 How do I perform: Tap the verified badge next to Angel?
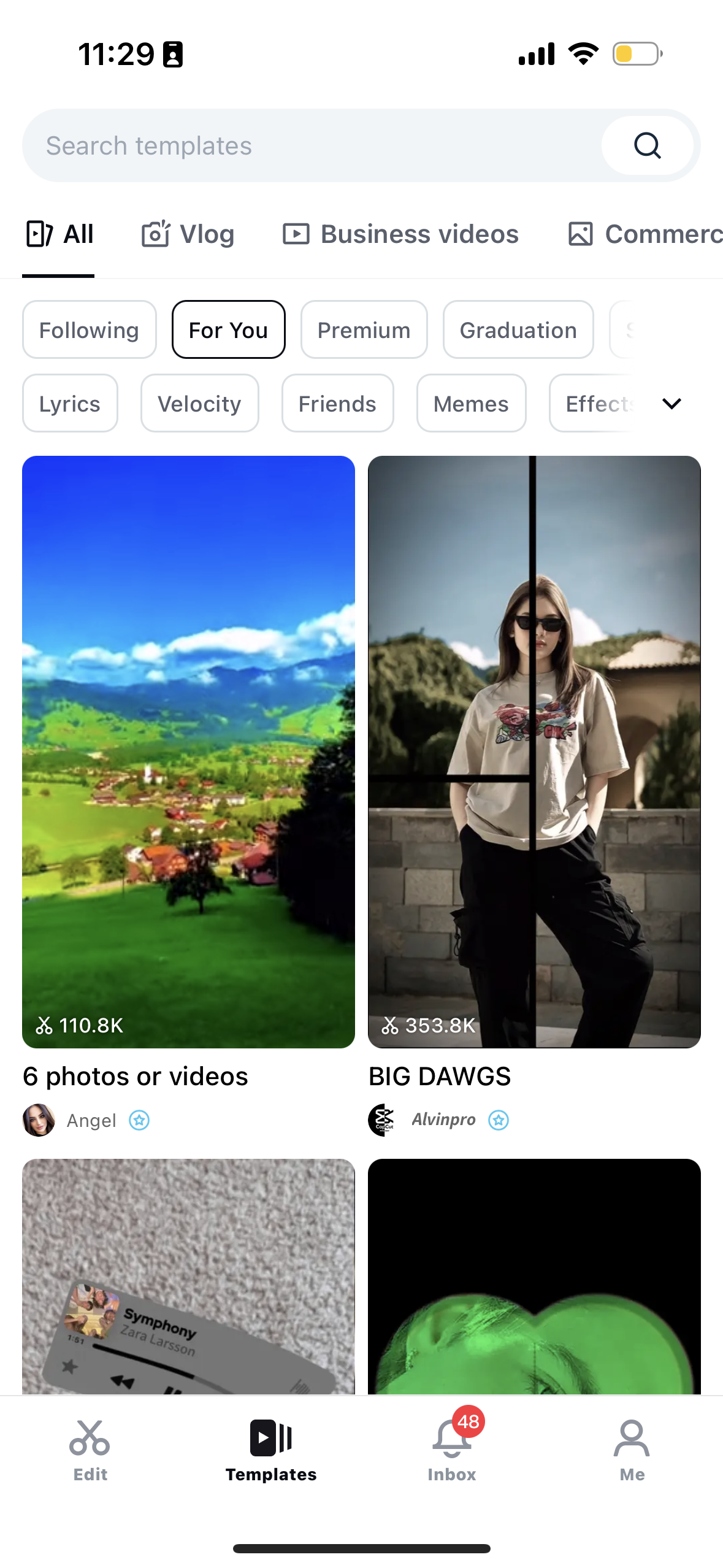pos(139,1120)
